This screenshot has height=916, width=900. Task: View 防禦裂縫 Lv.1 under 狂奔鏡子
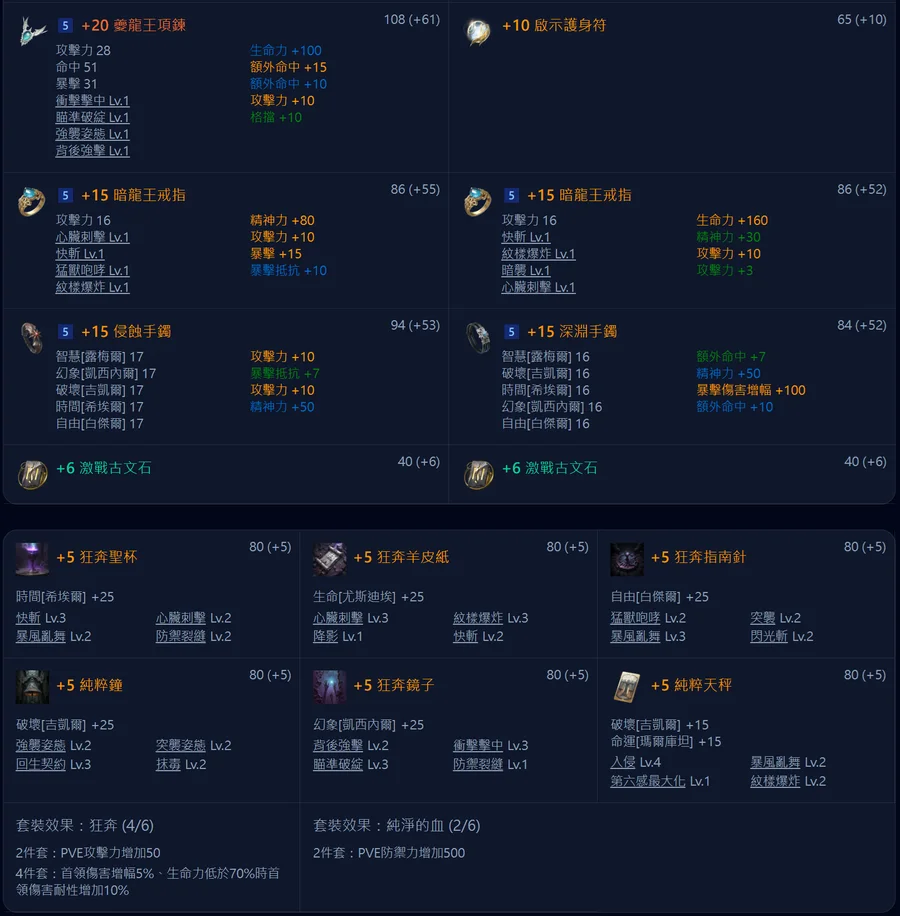(490, 764)
